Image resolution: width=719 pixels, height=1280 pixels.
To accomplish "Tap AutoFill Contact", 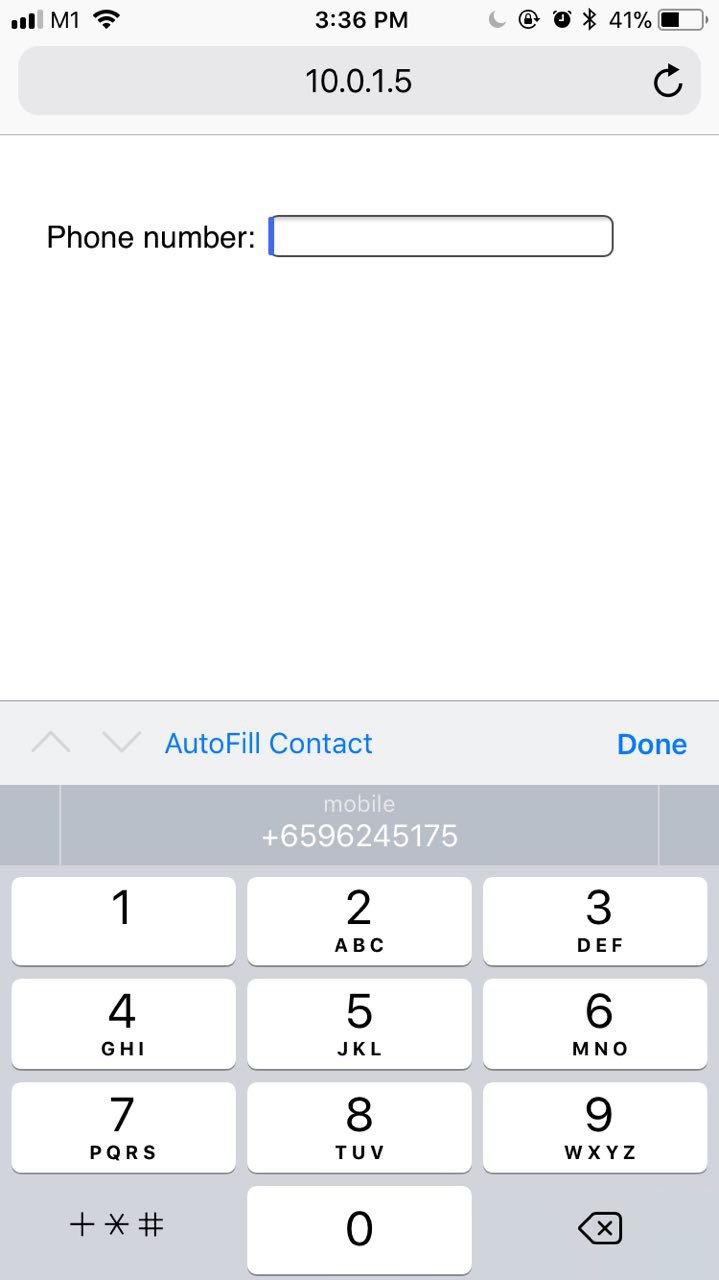I will tap(268, 744).
